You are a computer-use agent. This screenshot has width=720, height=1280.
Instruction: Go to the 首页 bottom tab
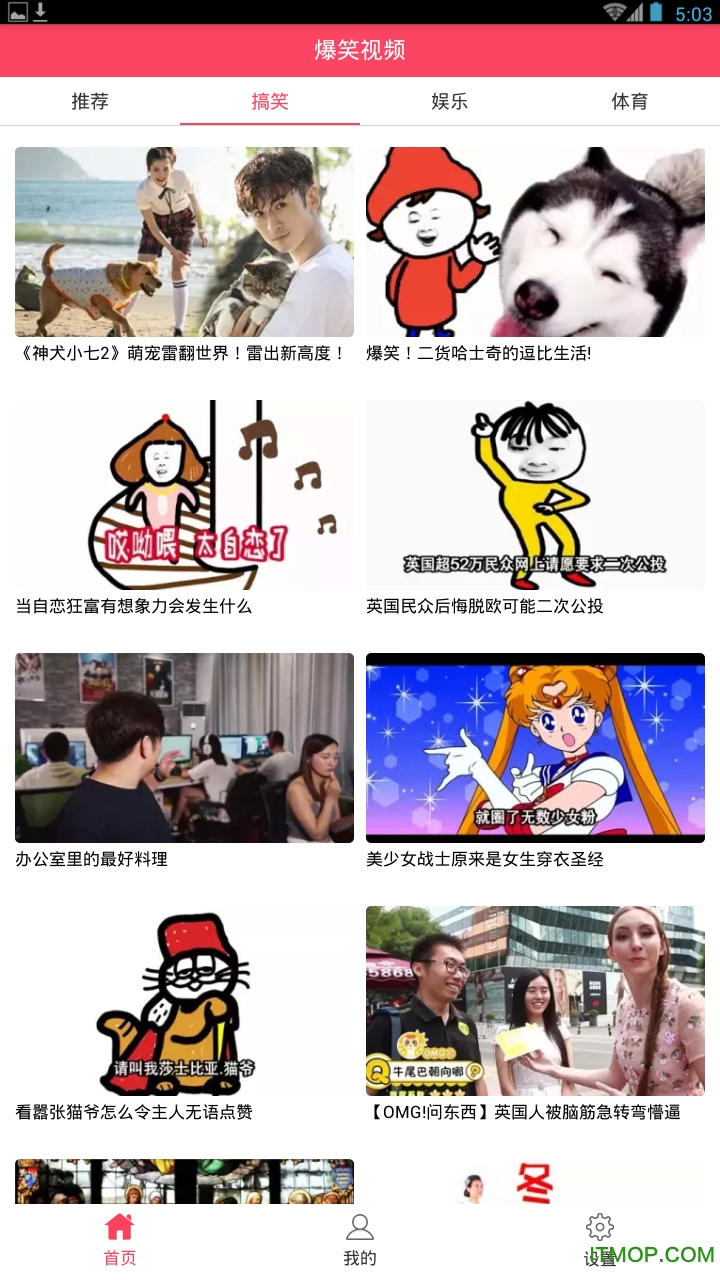pos(120,1240)
